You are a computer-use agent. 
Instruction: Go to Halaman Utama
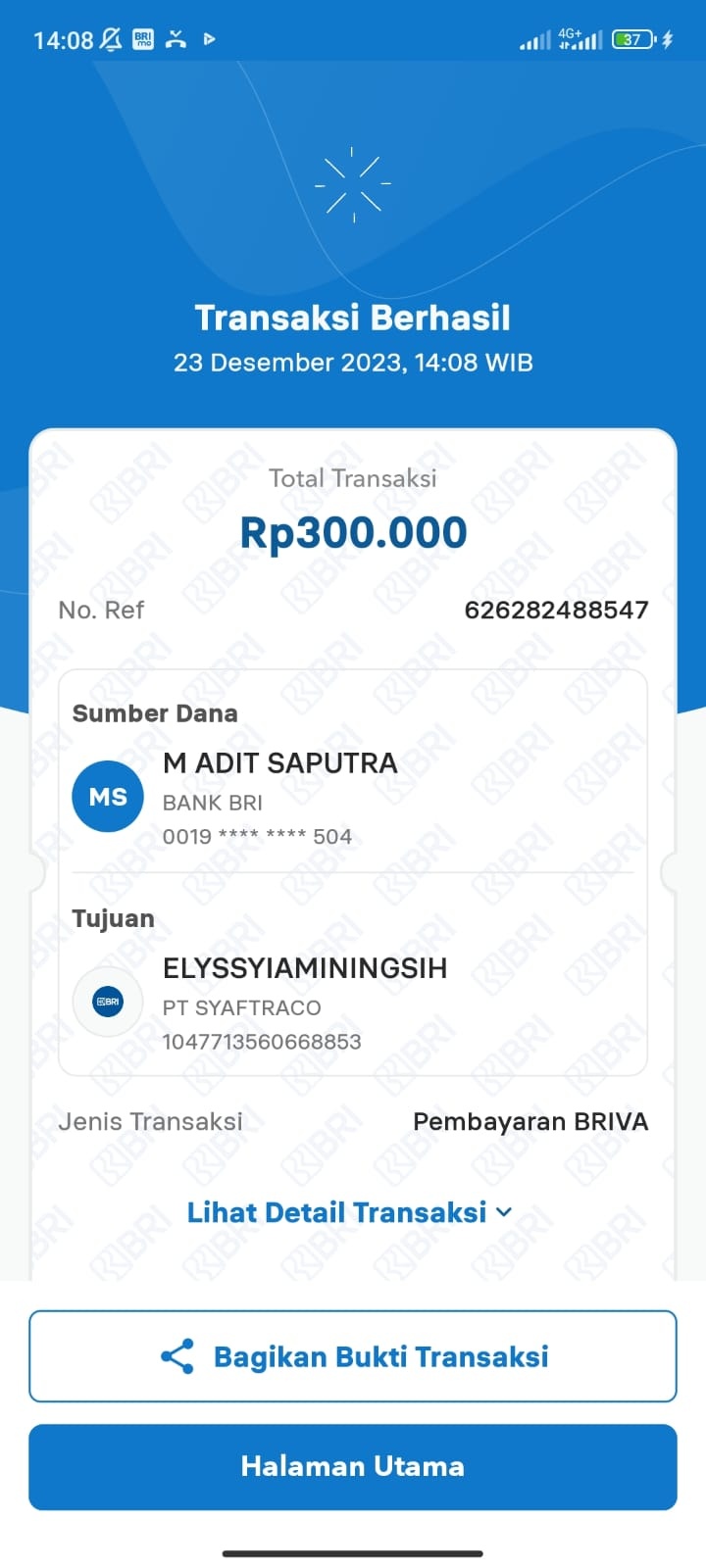353,1466
